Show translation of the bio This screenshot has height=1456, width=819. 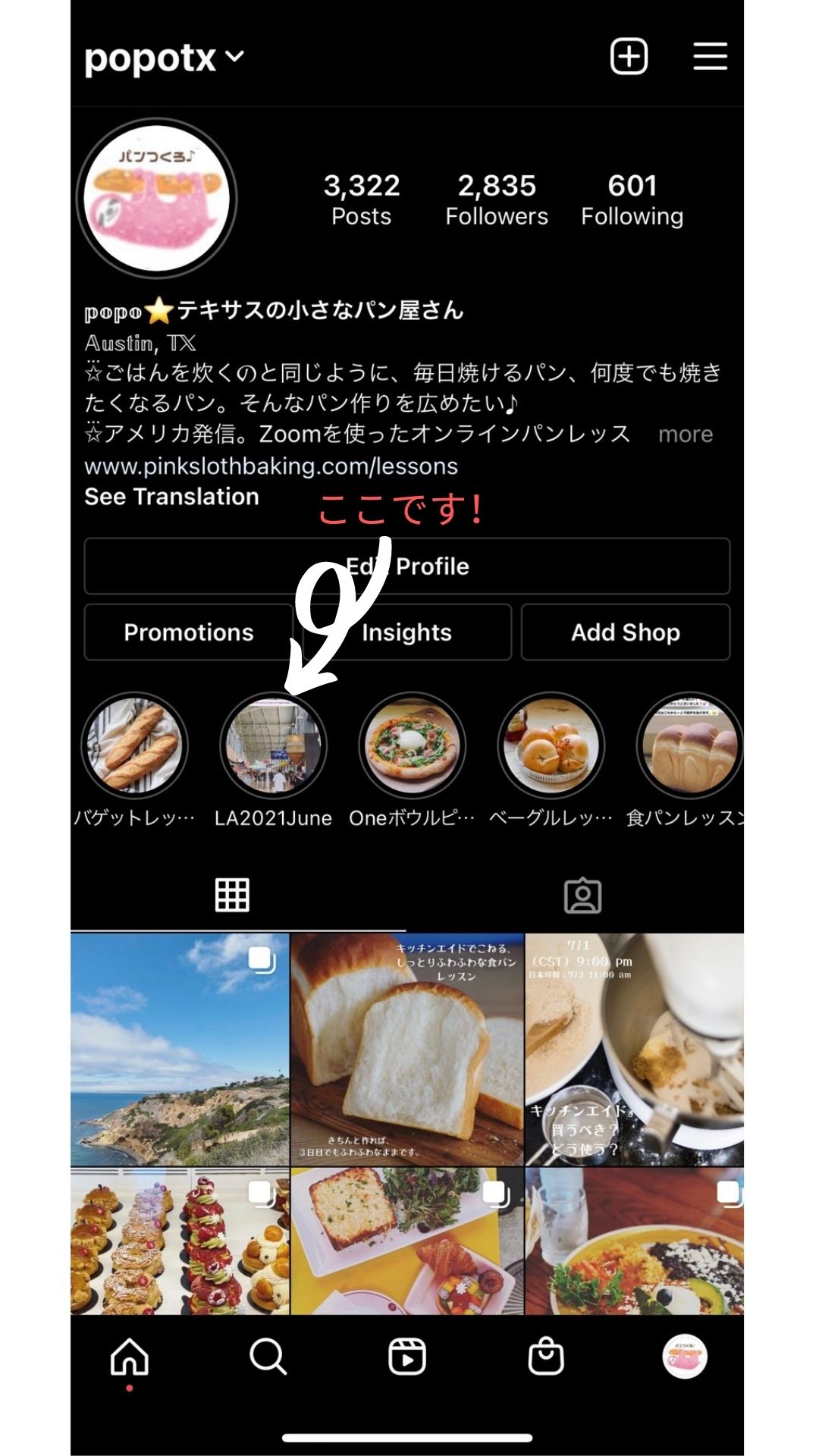pyautogui.click(x=171, y=497)
